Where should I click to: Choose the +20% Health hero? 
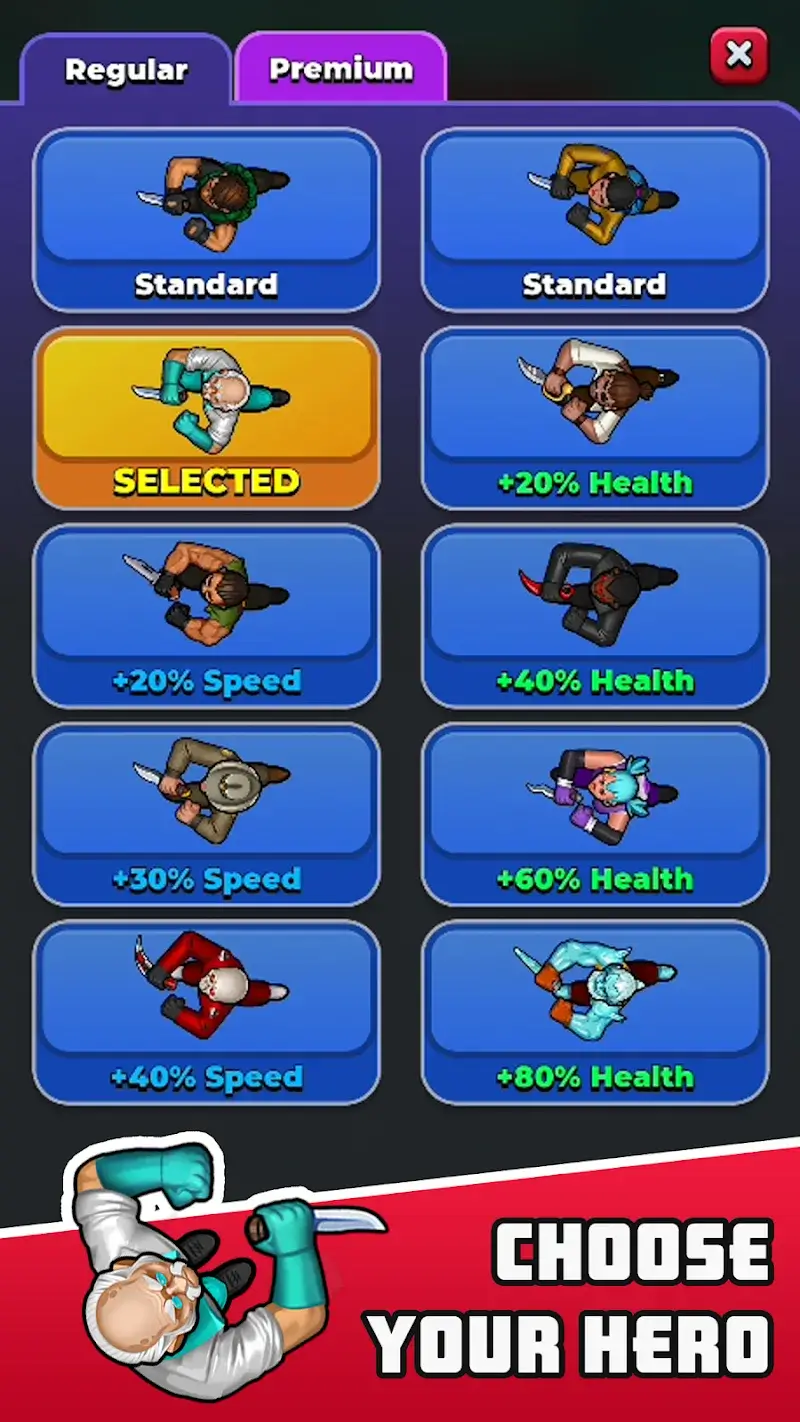(x=595, y=417)
